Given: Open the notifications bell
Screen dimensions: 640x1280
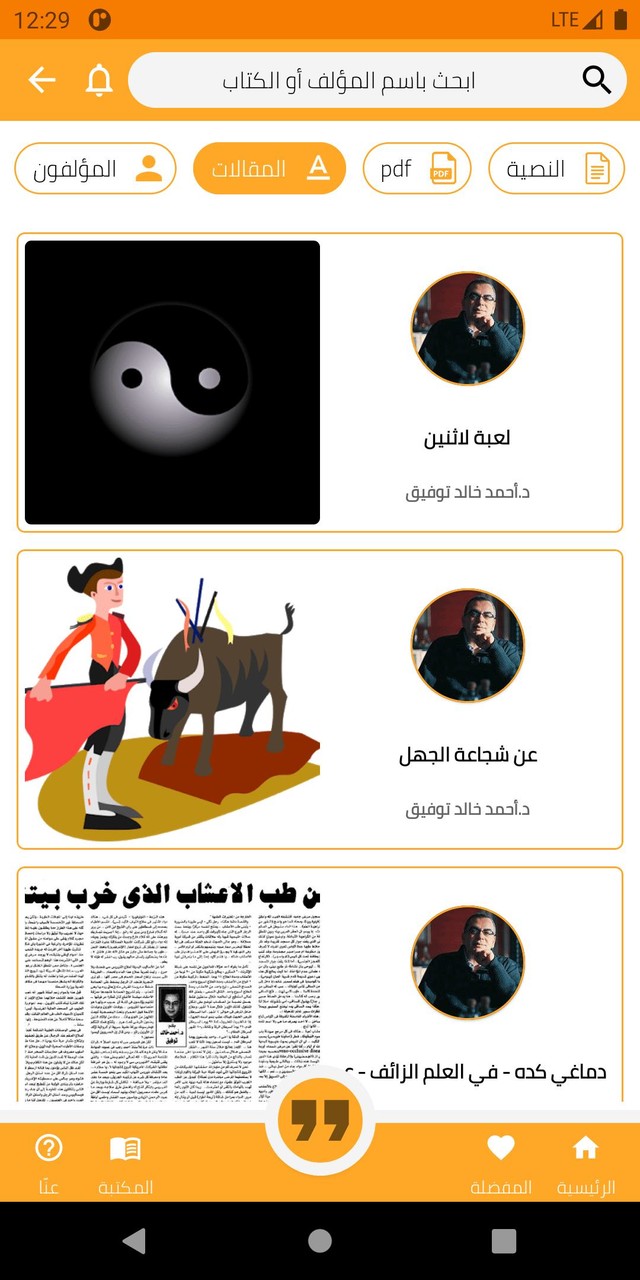Looking at the screenshot, I should (99, 81).
